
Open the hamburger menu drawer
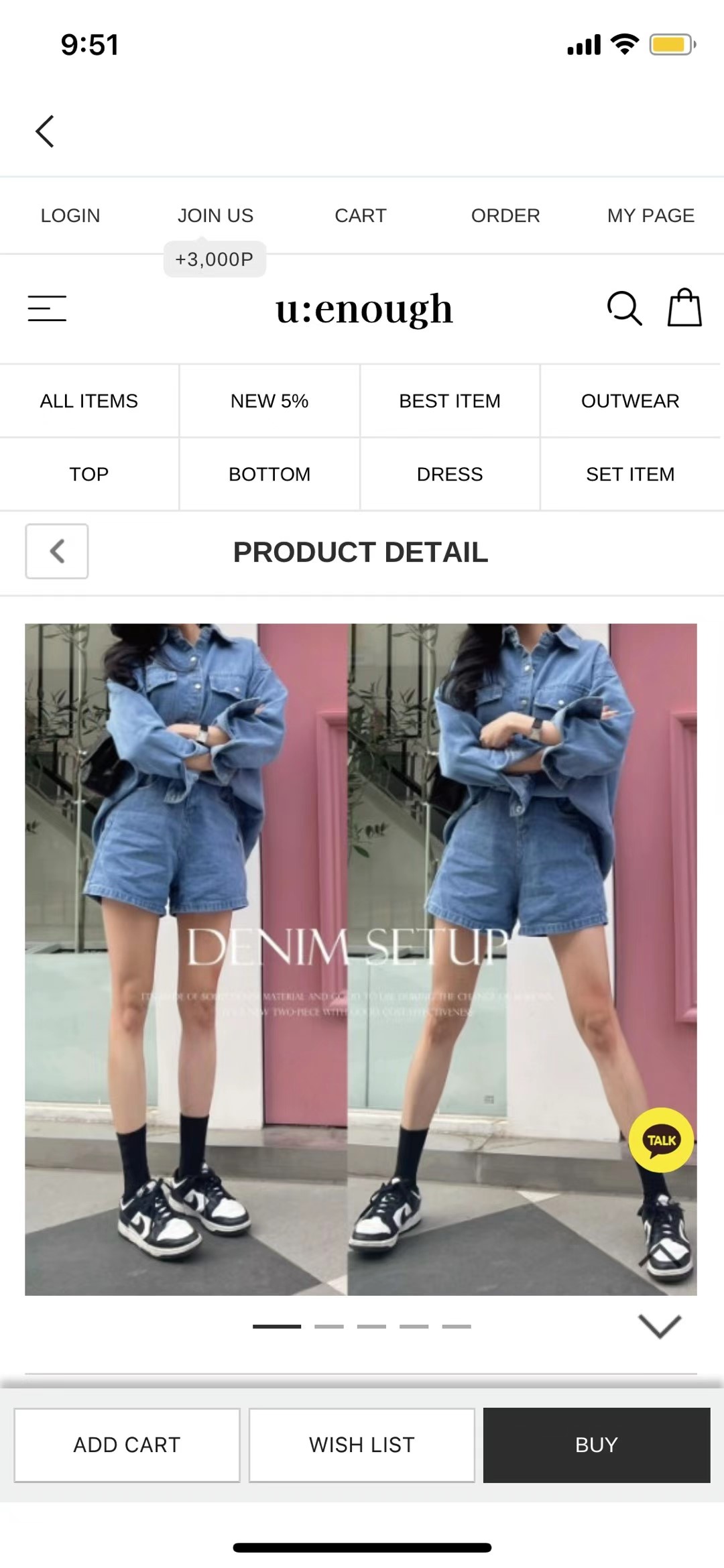[47, 308]
